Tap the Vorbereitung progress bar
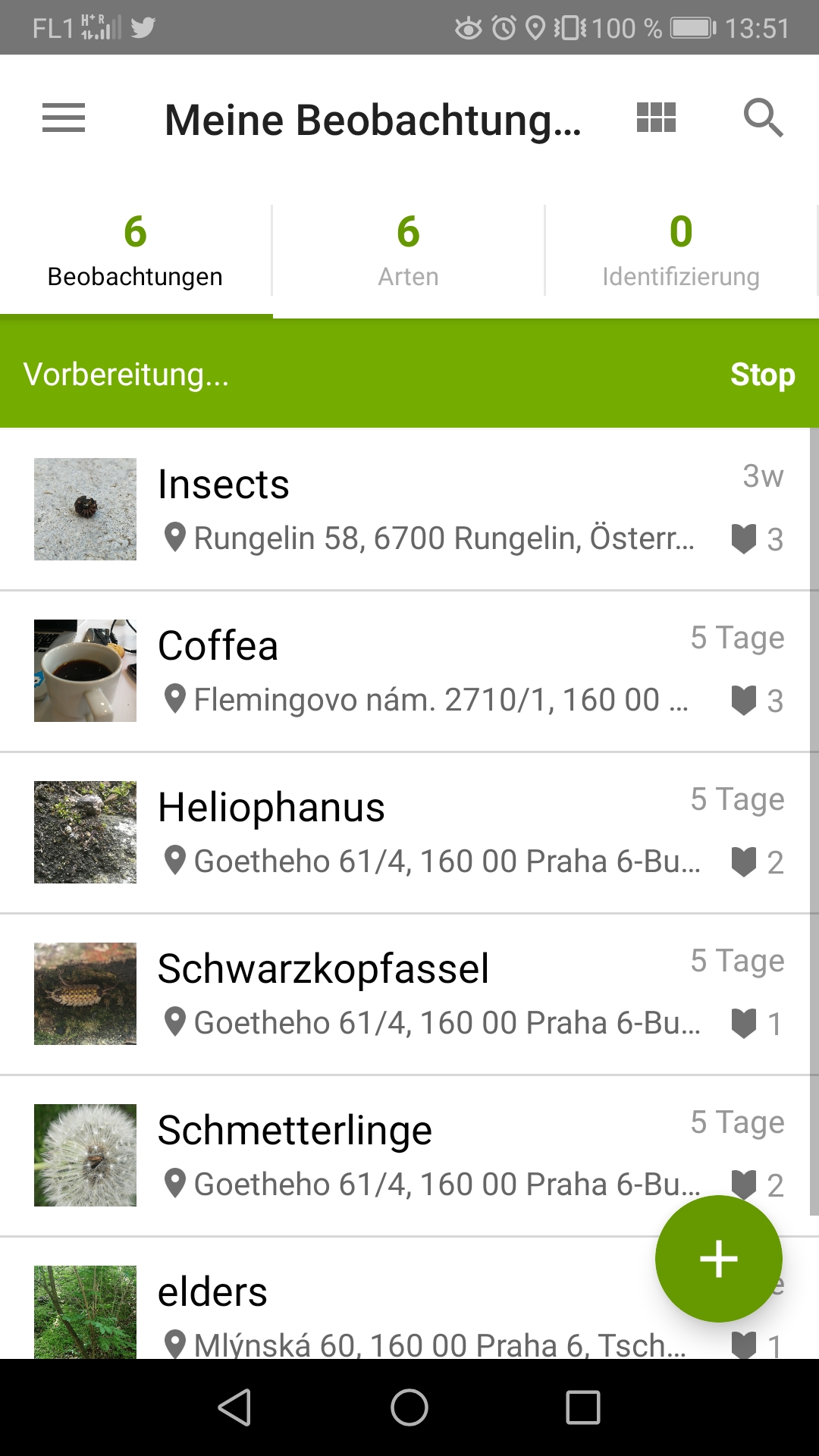 coord(303,374)
